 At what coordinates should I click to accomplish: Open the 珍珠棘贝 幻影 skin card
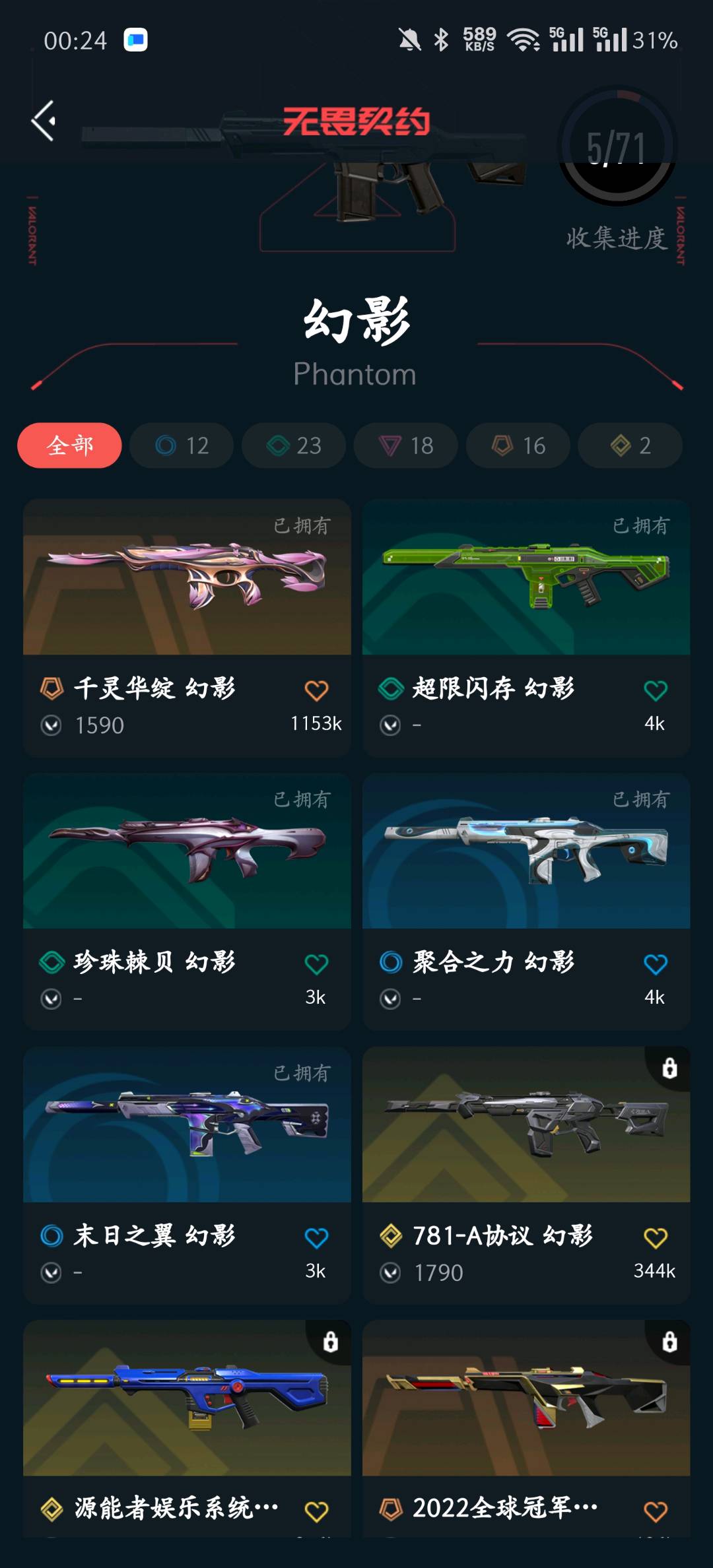point(187,851)
